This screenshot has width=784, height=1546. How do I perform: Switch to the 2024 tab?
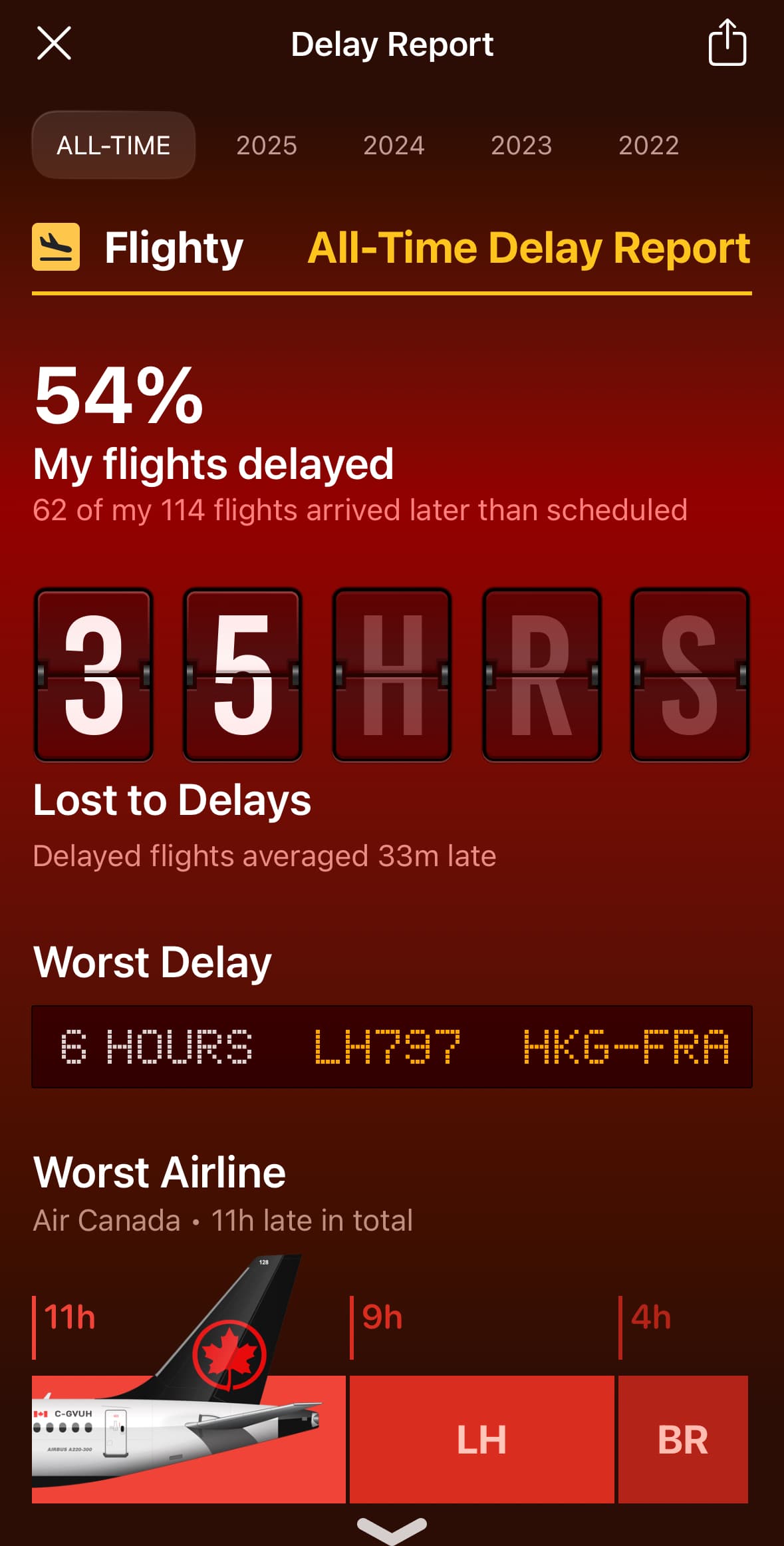(x=394, y=145)
